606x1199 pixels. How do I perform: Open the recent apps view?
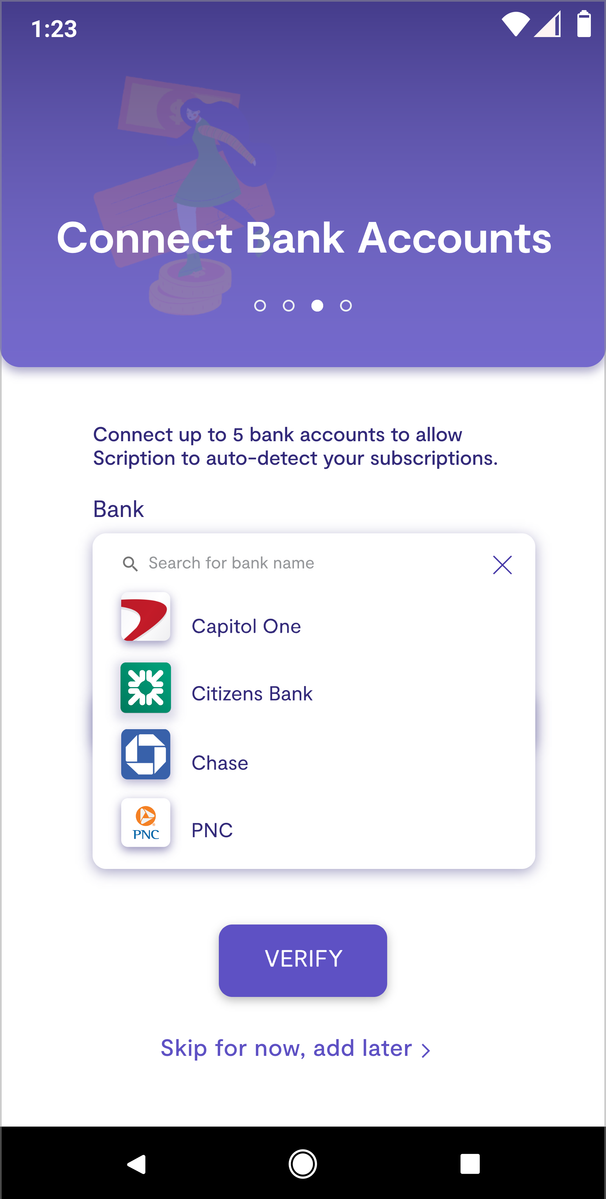coord(469,1163)
